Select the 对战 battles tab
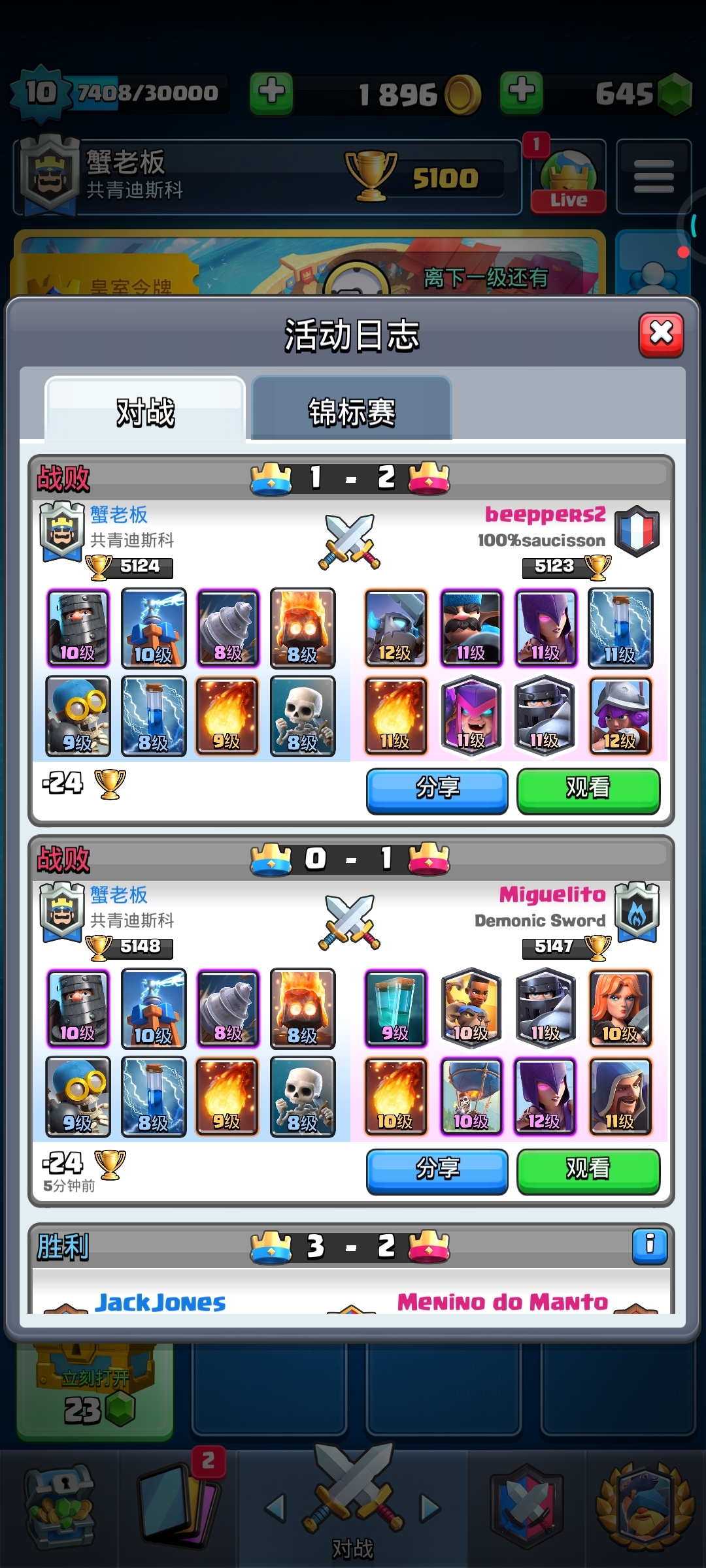 point(145,412)
